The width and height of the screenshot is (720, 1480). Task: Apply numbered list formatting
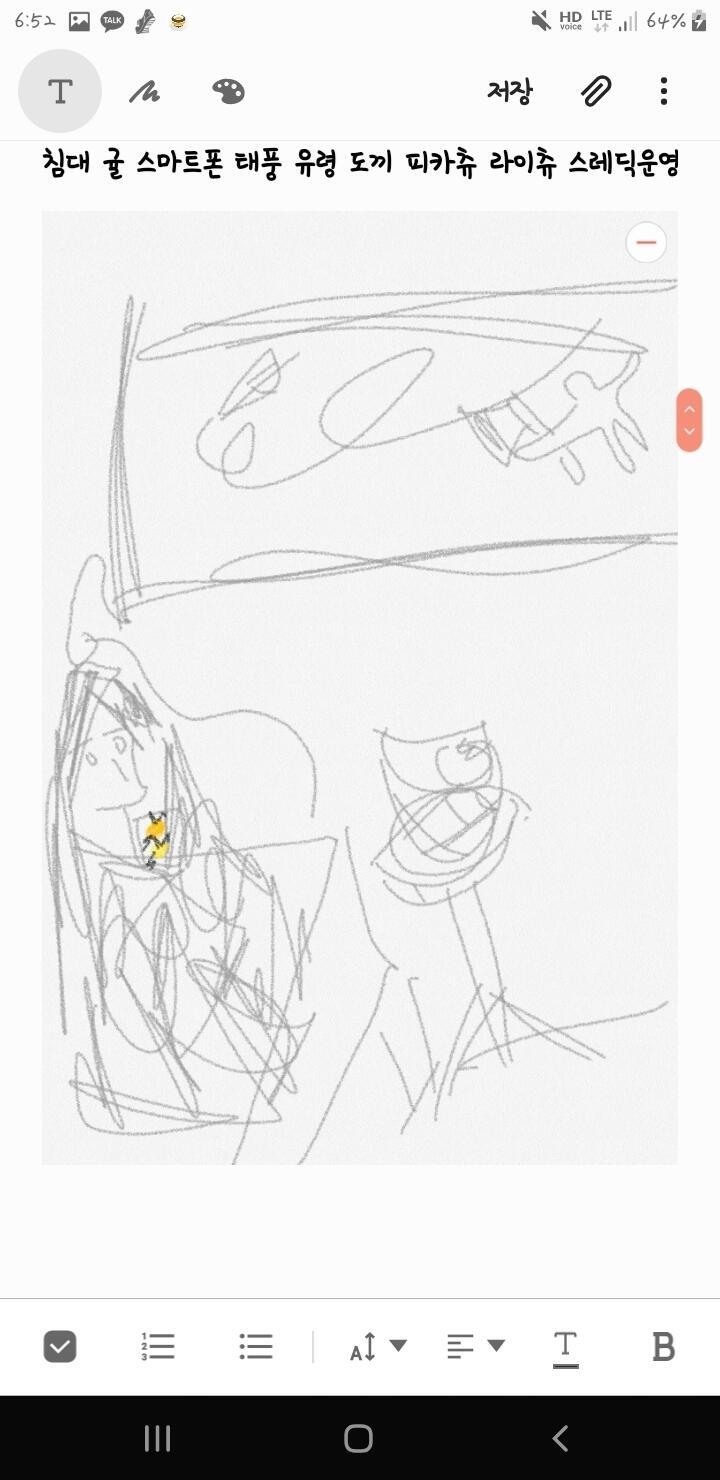(158, 1347)
